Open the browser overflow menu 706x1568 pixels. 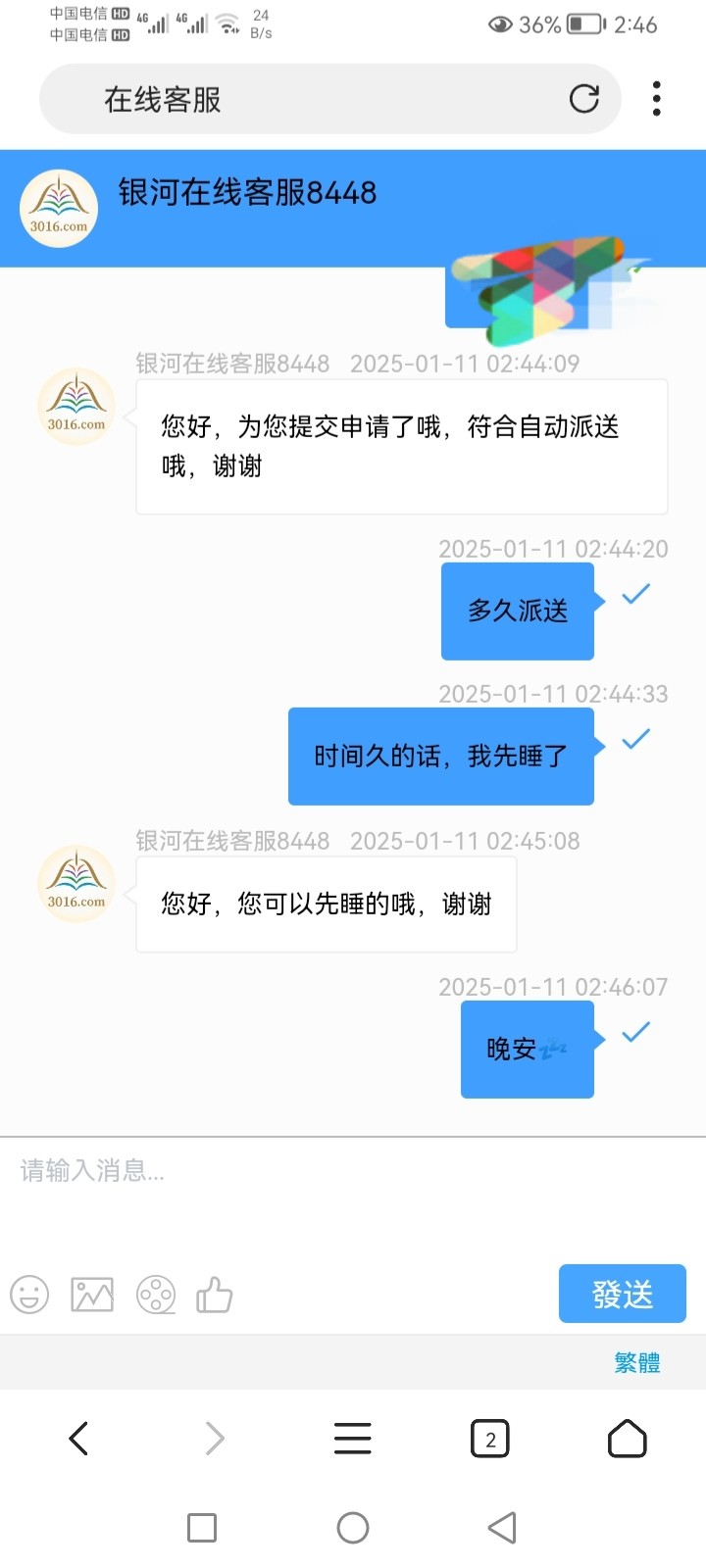point(656,98)
